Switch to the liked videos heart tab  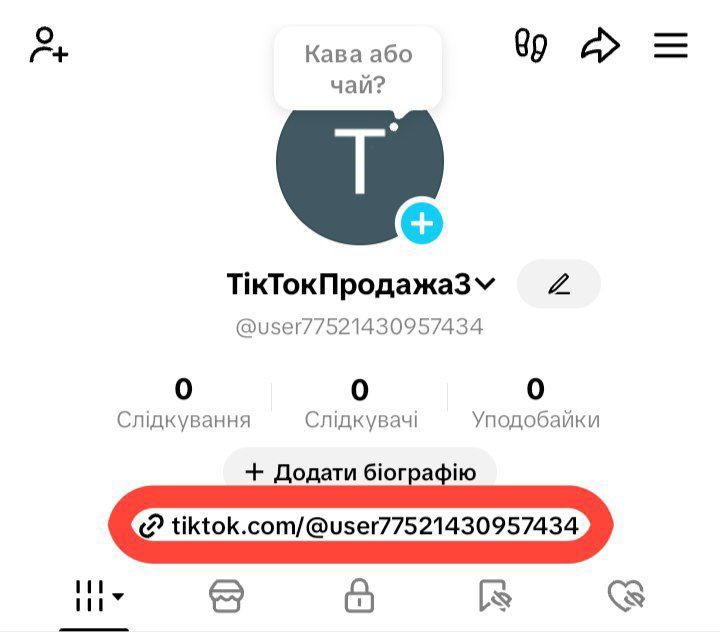pos(627,597)
